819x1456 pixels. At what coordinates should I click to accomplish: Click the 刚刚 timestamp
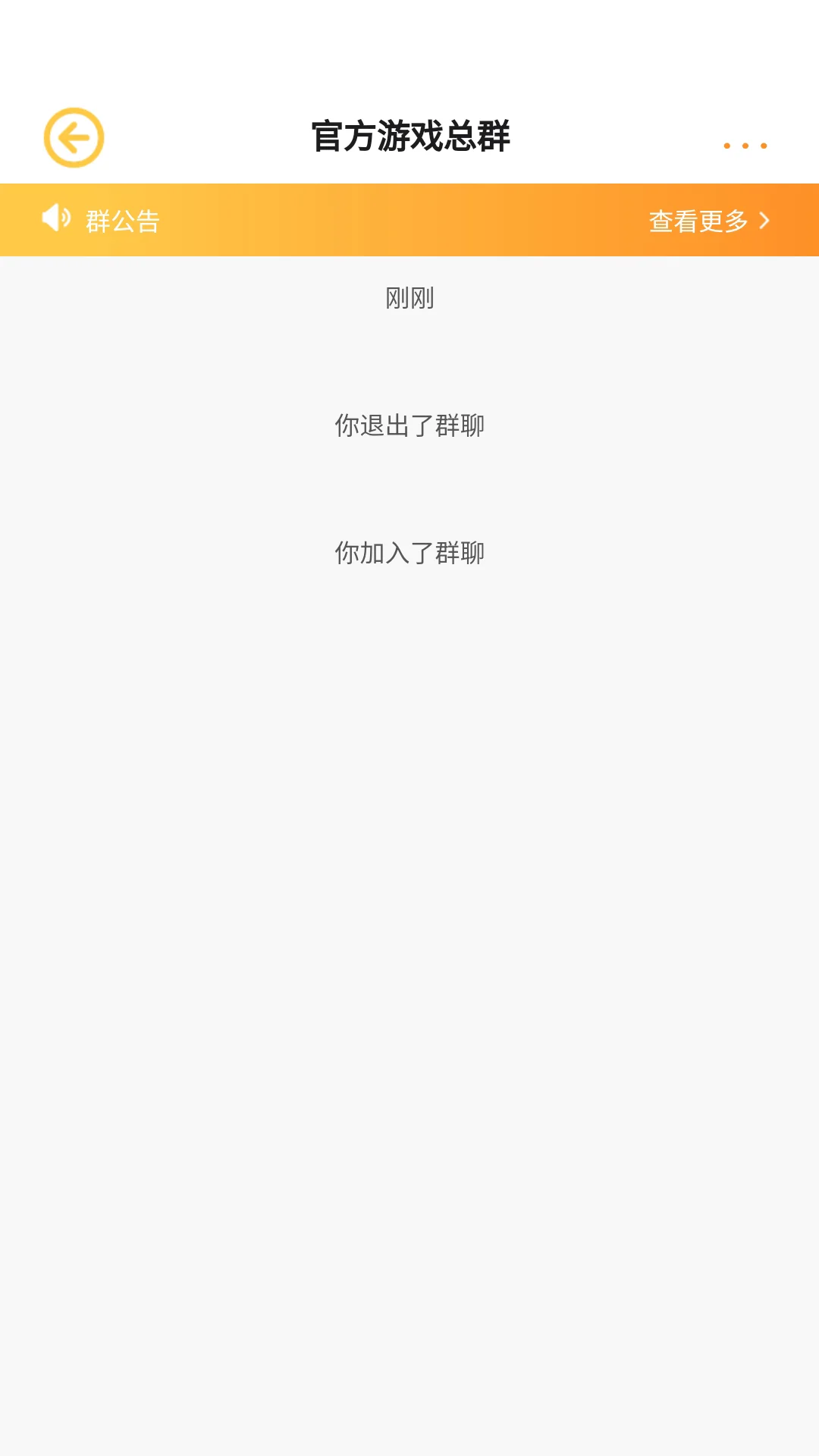click(409, 299)
